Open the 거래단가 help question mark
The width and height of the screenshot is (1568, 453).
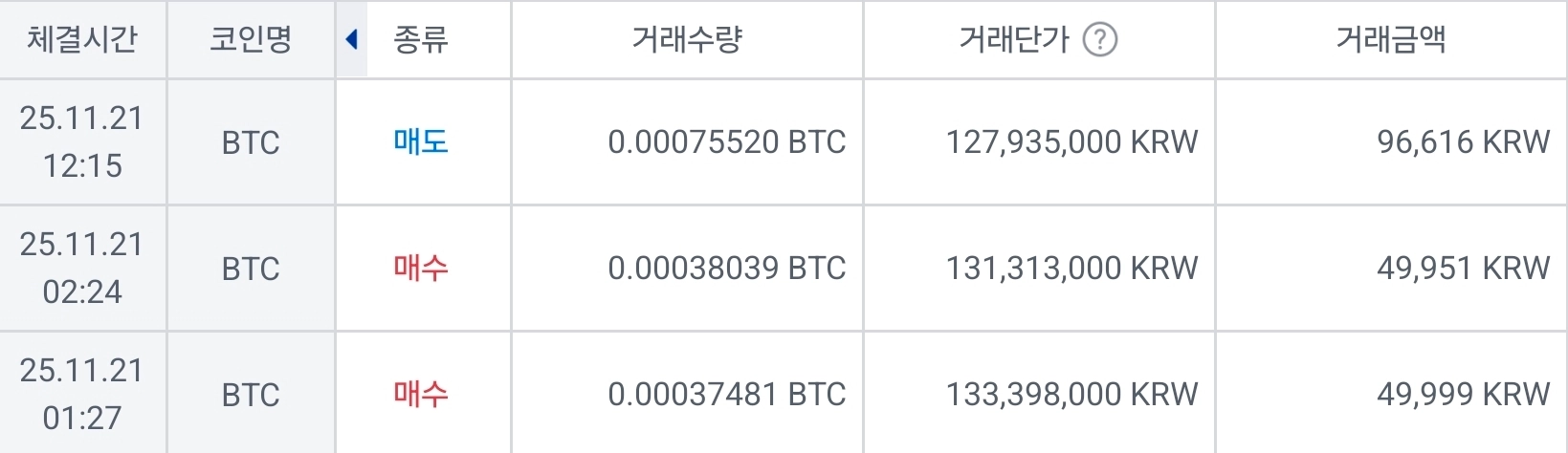1099,40
